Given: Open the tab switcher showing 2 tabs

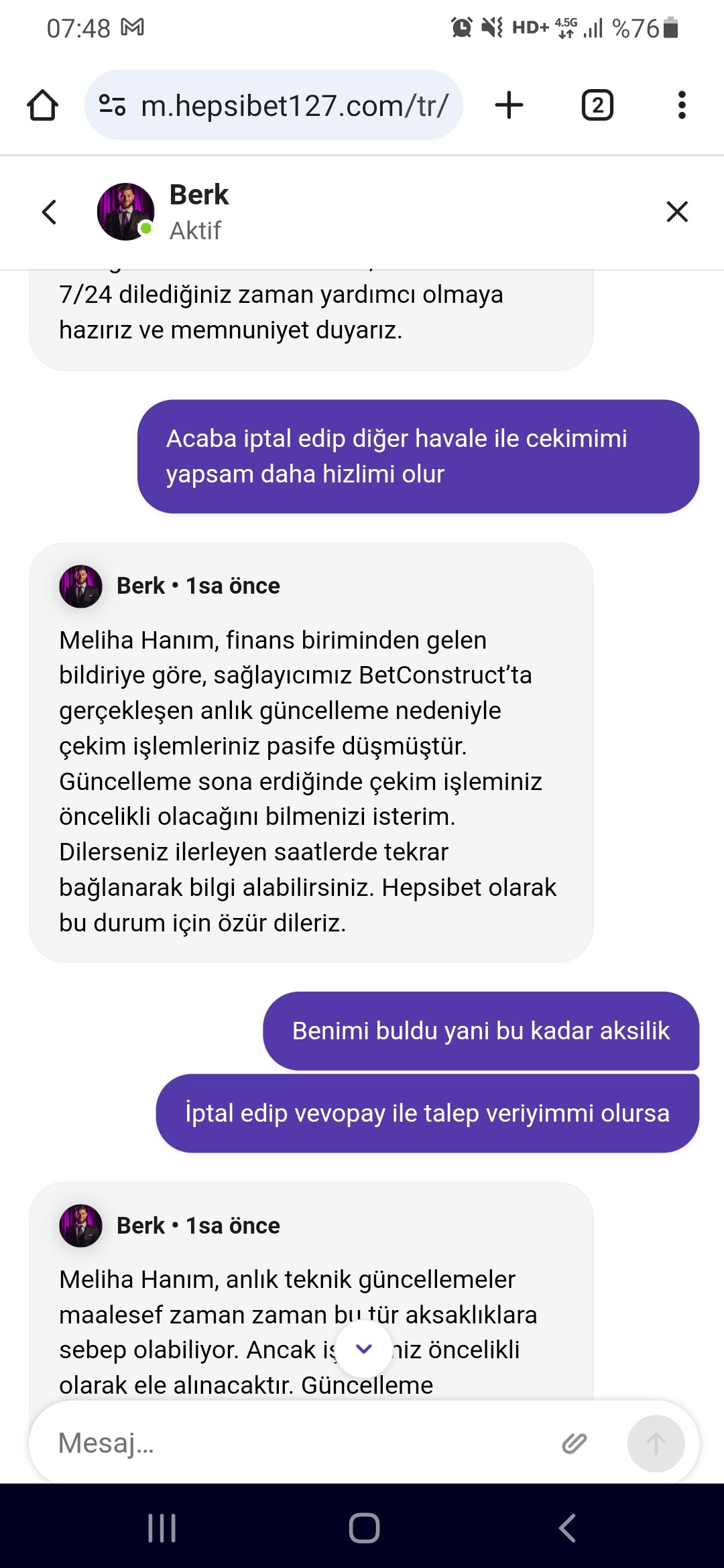Looking at the screenshot, I should 597,105.
